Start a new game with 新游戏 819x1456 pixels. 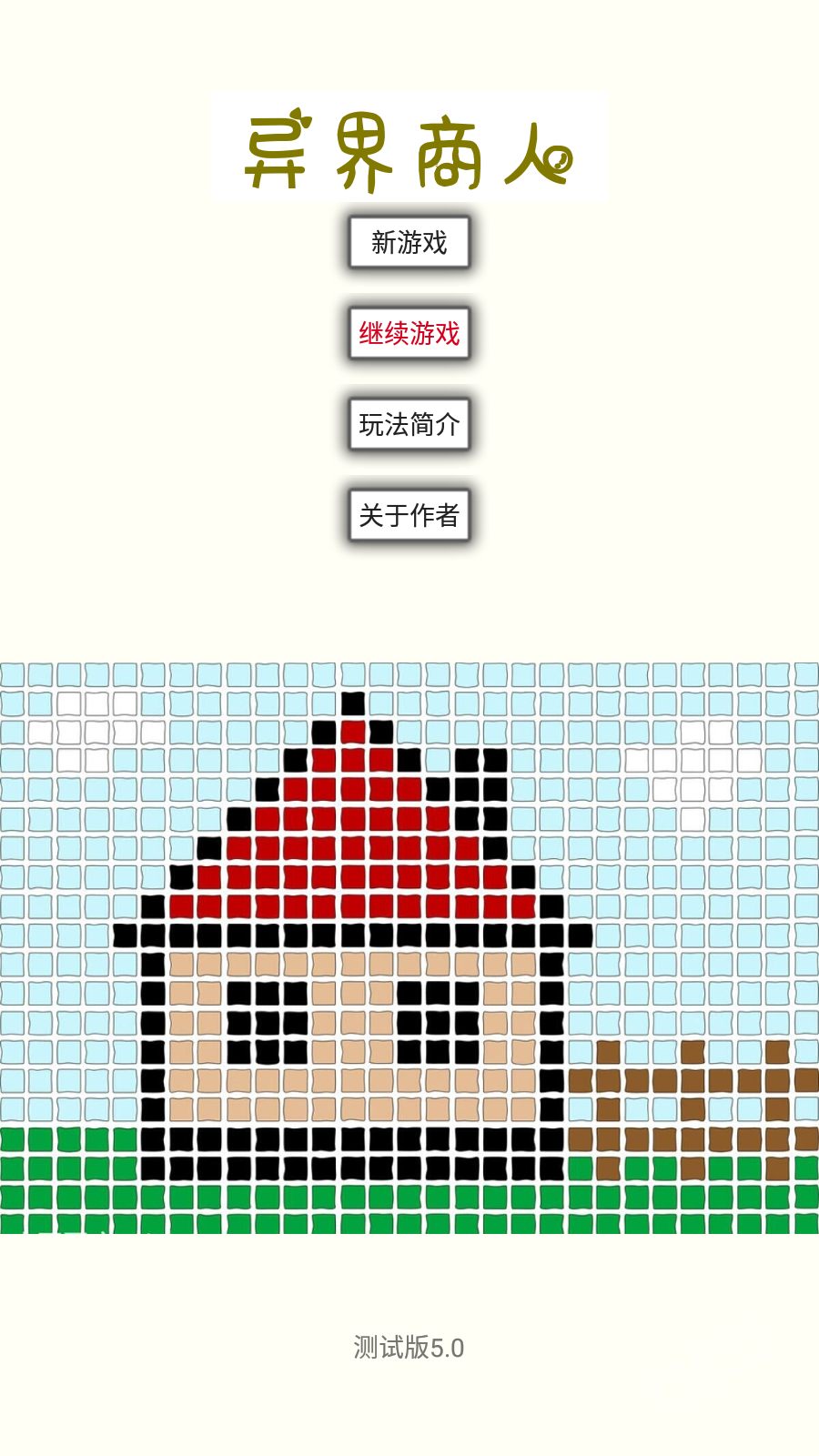409,242
